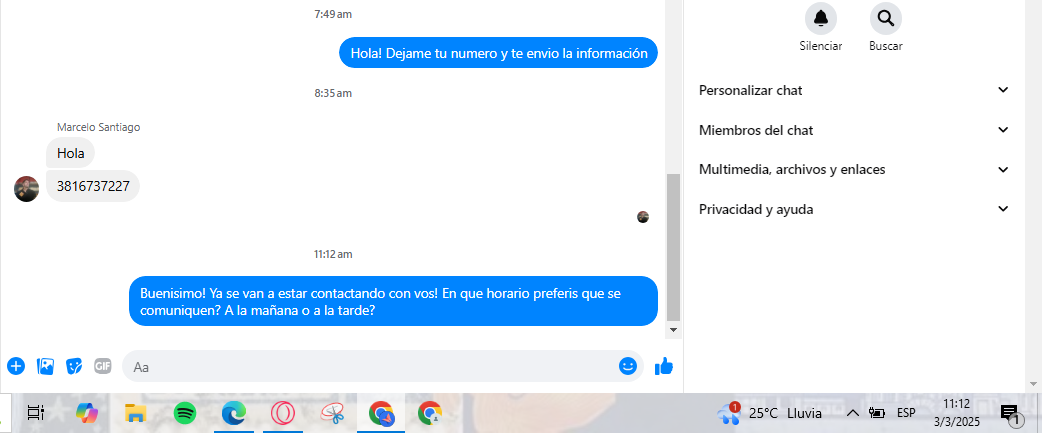
Task: Tap Marcelo Santiago's profile picture
Action: (27, 188)
